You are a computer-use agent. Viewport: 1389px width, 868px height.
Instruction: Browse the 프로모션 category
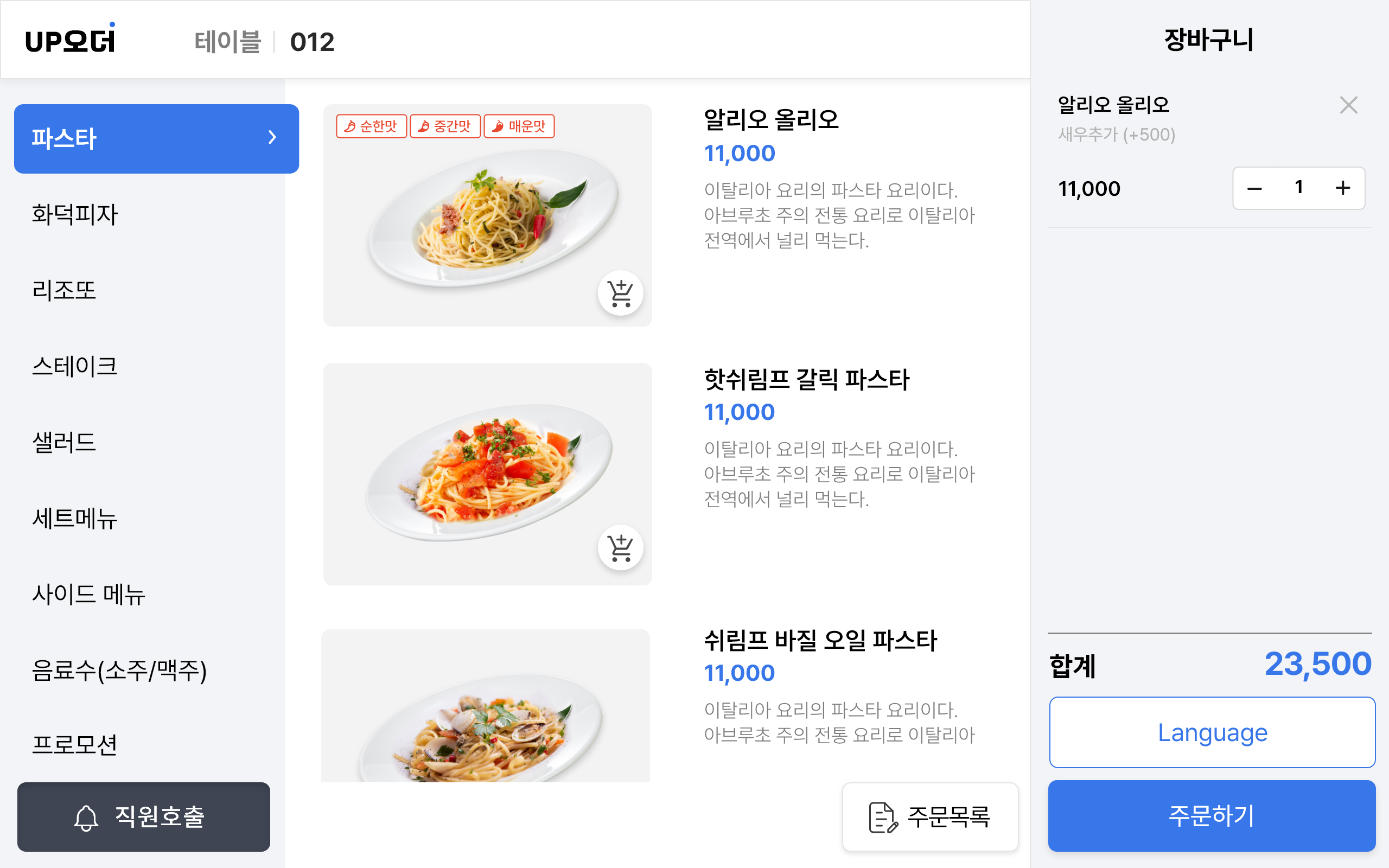[x=75, y=745]
